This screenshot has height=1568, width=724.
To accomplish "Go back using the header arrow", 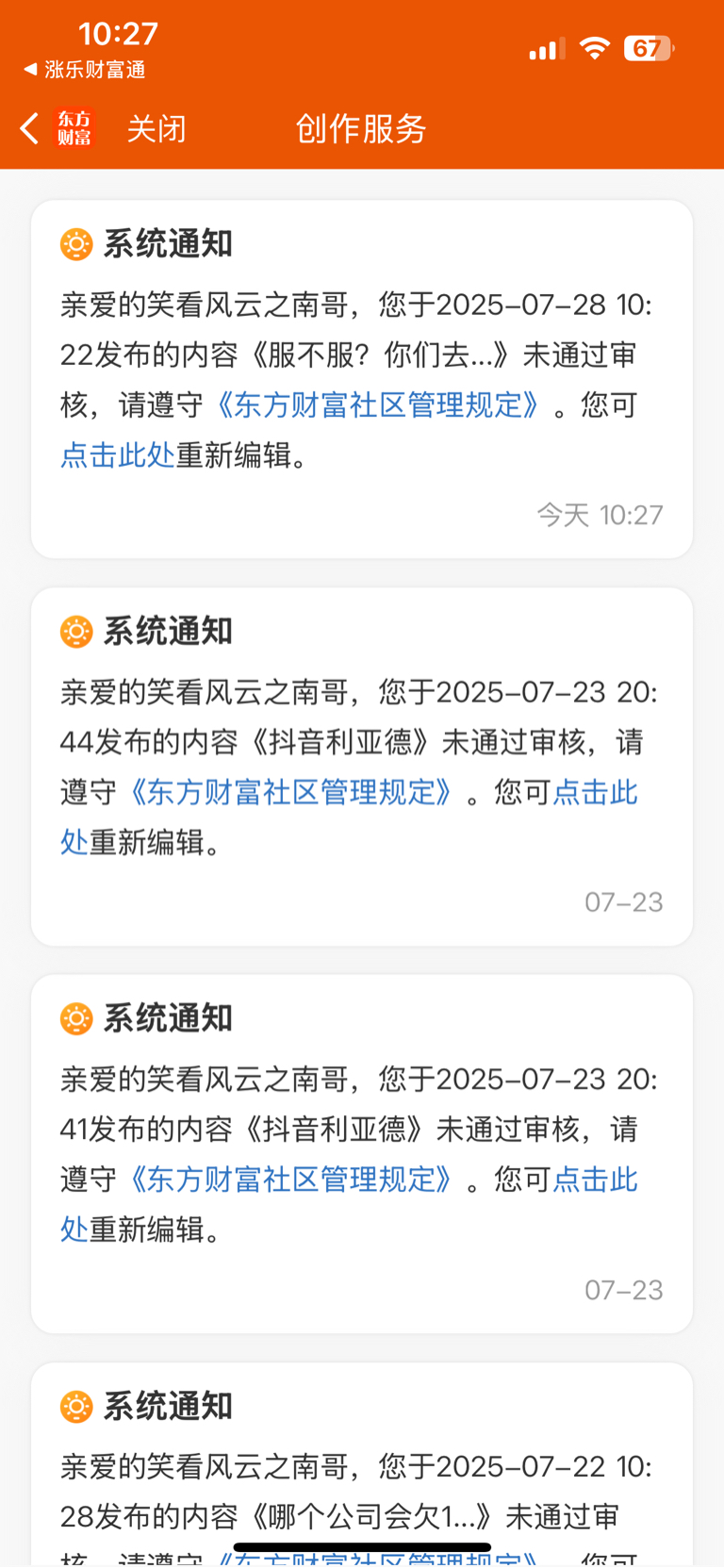I will point(29,128).
